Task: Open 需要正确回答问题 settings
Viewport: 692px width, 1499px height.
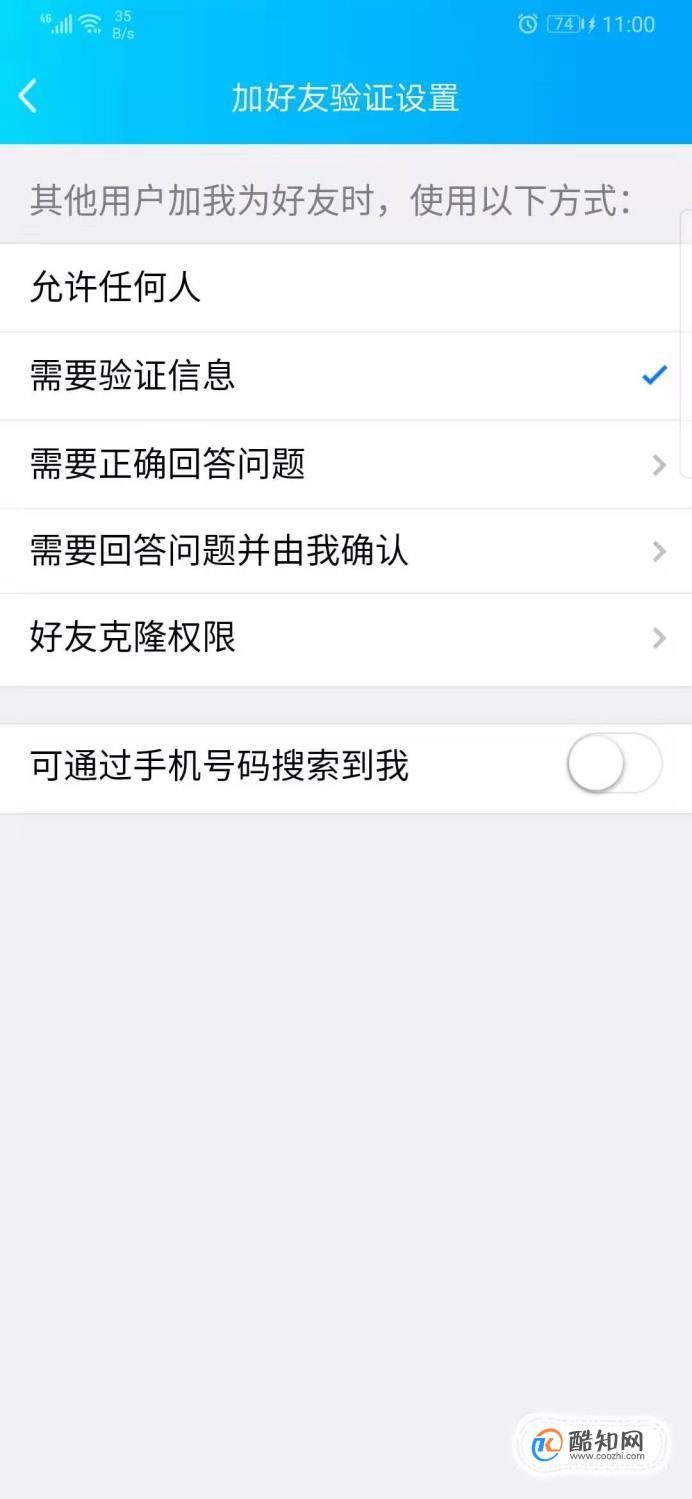Action: point(346,464)
